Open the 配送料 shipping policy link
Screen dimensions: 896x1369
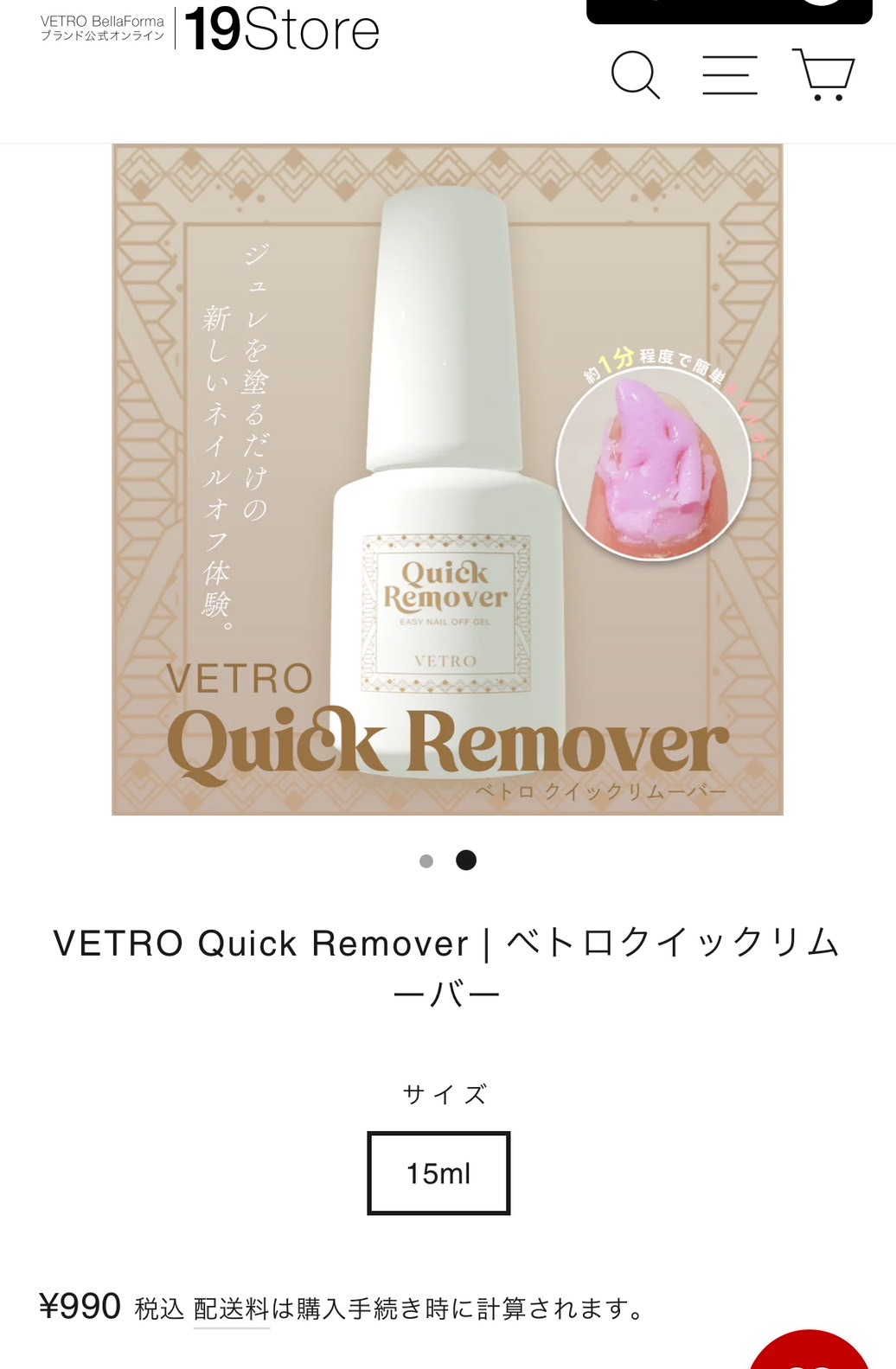click(x=231, y=1308)
